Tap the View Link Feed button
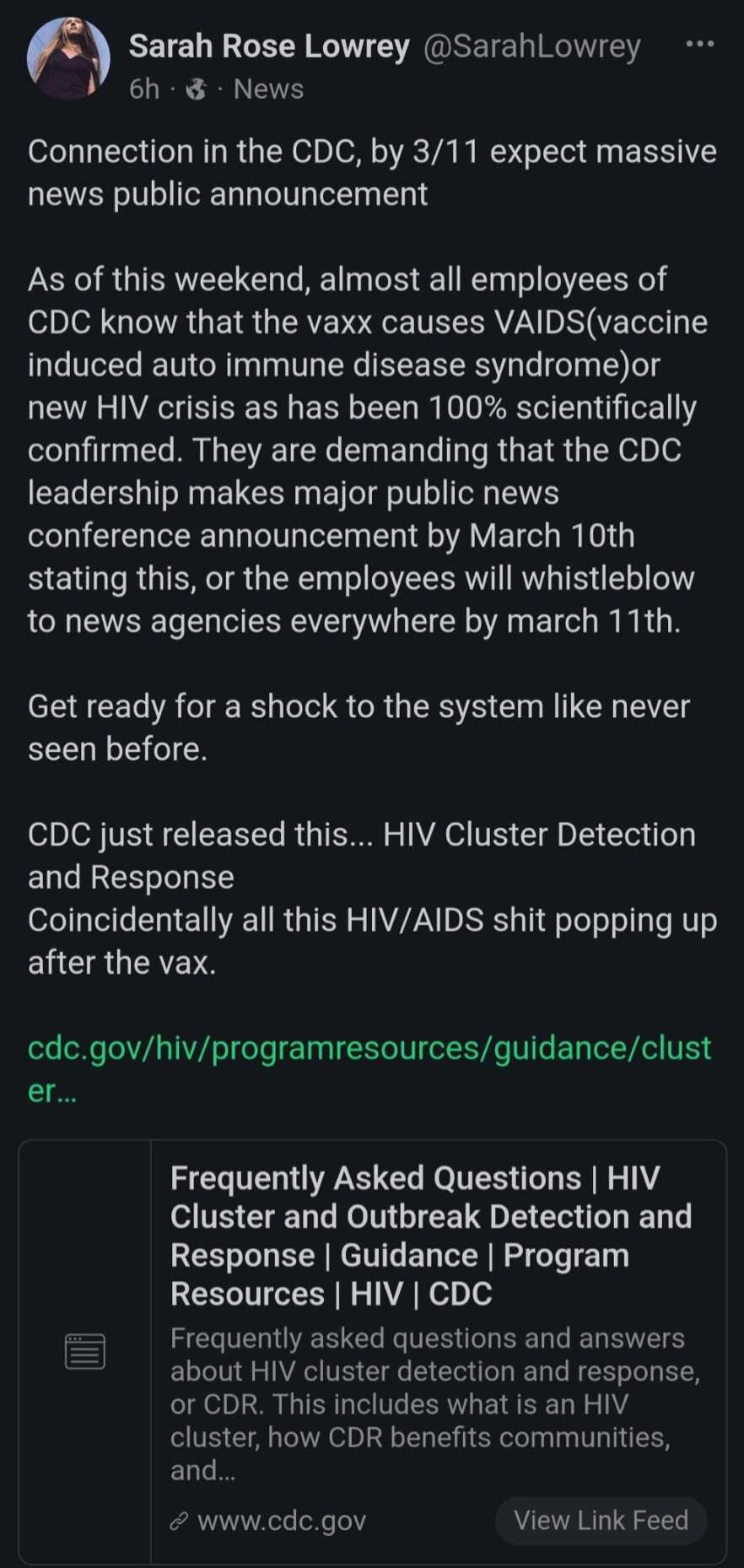Image resolution: width=744 pixels, height=1568 pixels. coord(601,1520)
